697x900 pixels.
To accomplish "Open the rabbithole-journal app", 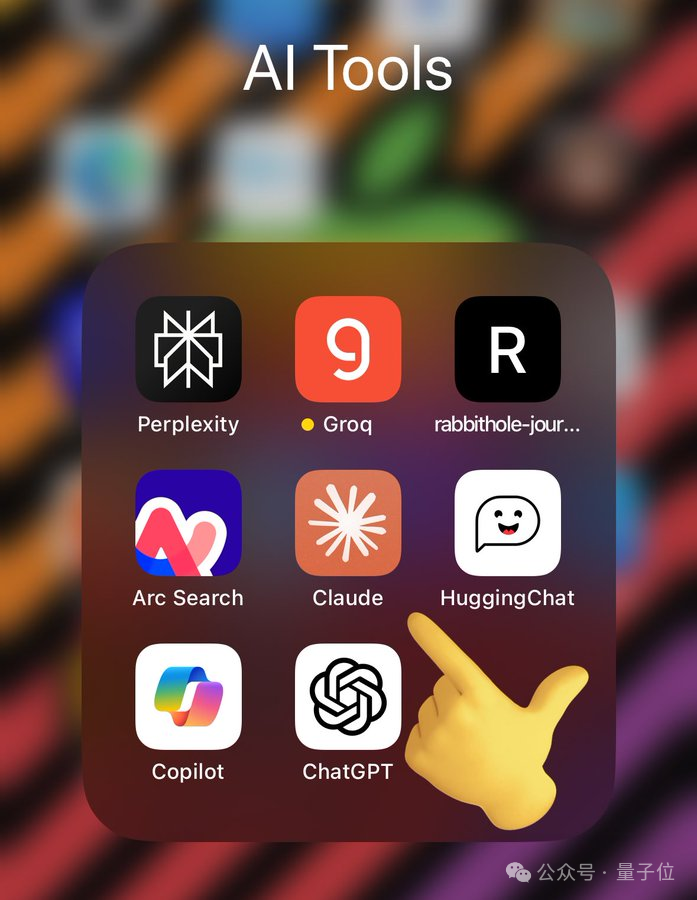I will click(x=507, y=349).
